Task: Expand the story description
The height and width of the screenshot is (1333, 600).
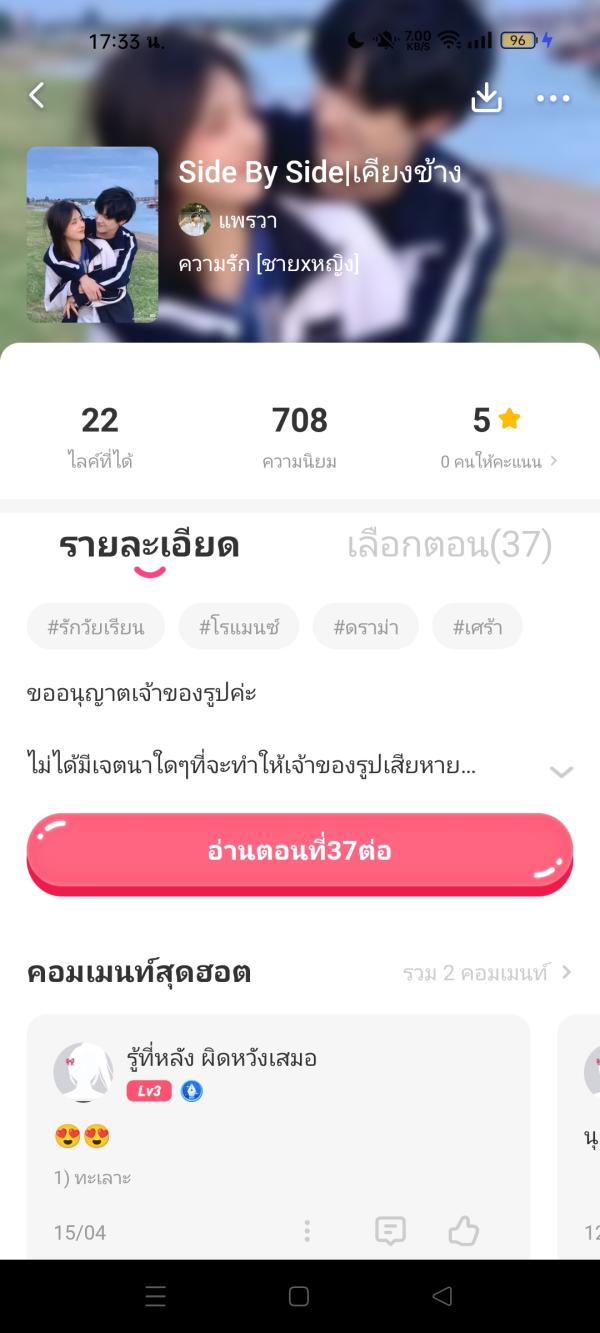Action: (561, 771)
